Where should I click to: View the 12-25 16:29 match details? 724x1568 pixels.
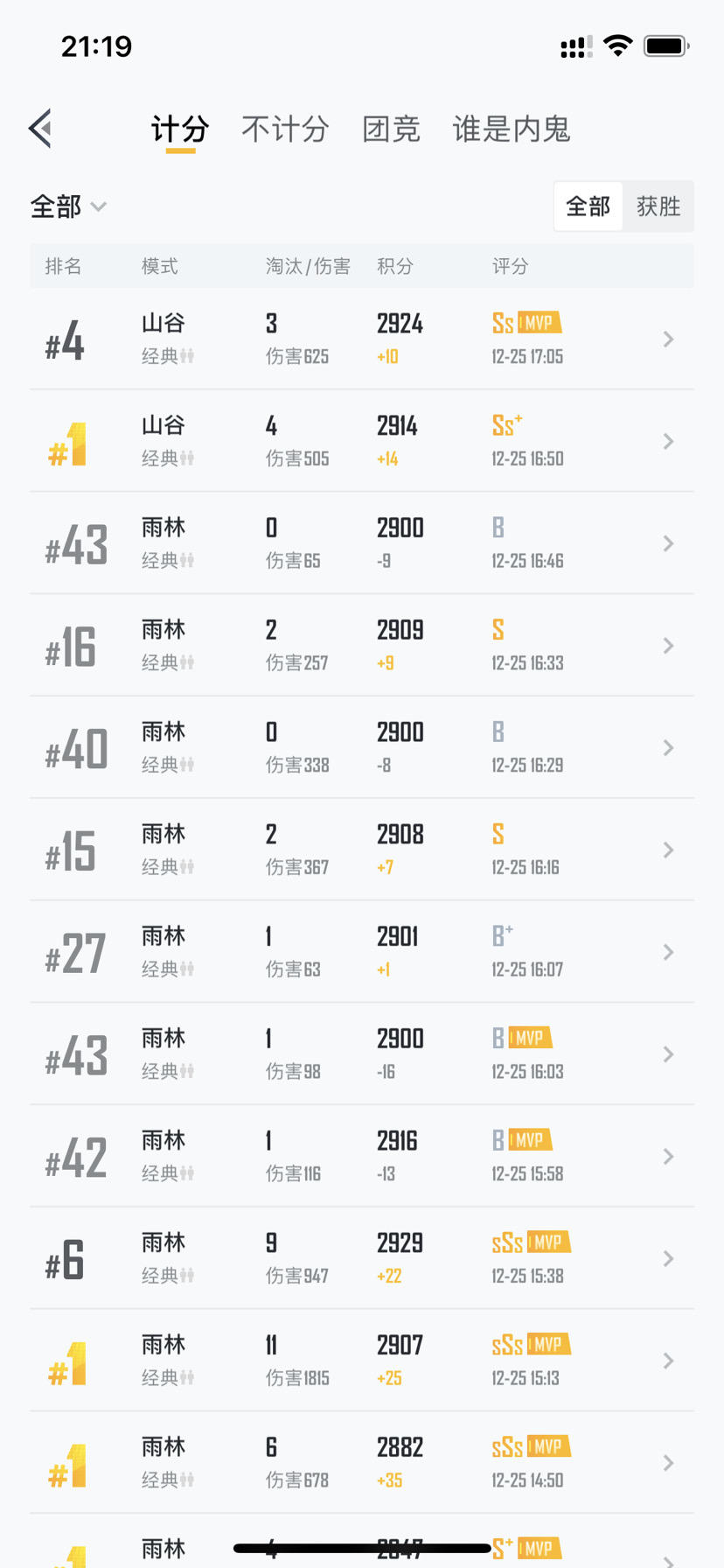point(362,747)
